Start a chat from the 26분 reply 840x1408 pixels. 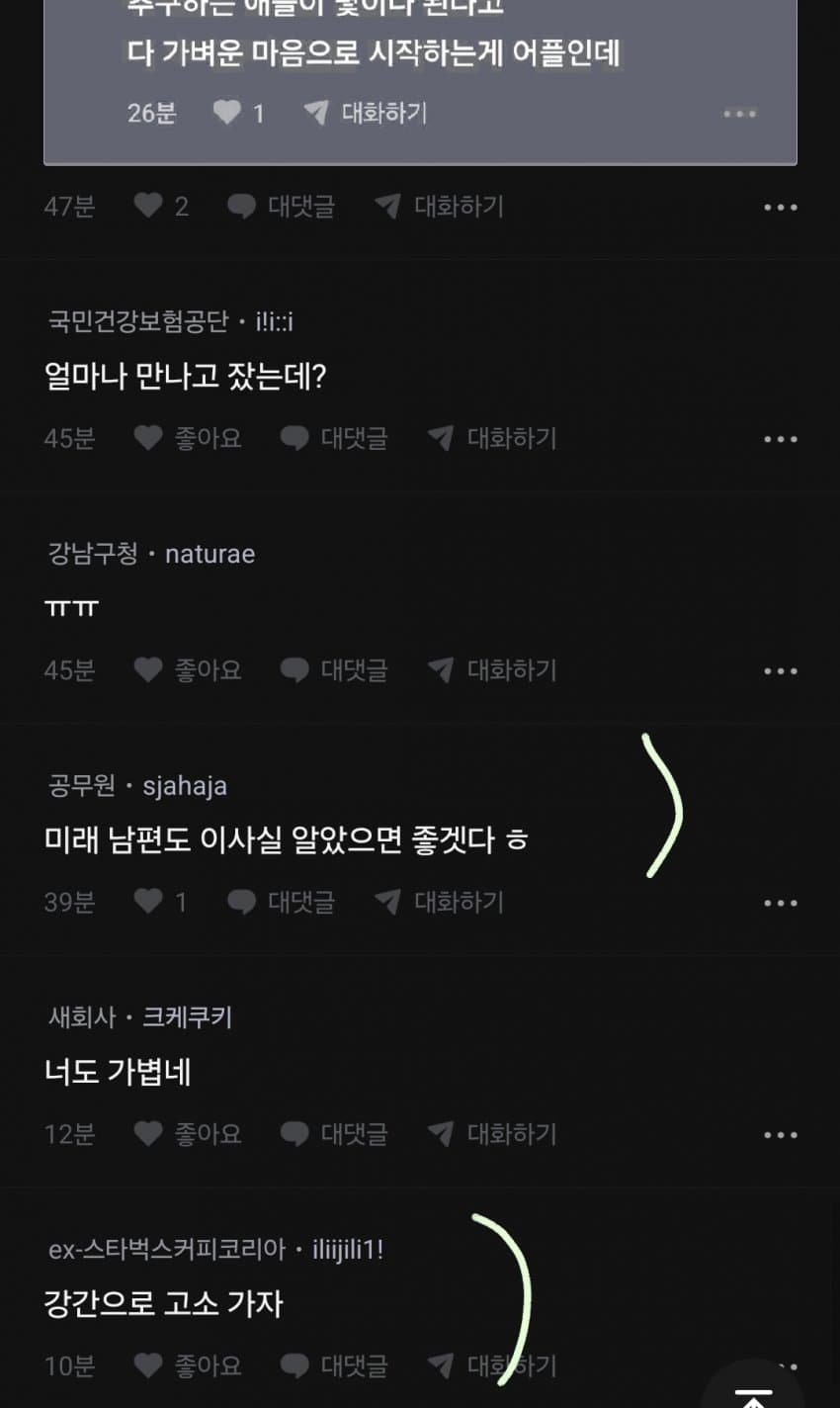(366, 113)
